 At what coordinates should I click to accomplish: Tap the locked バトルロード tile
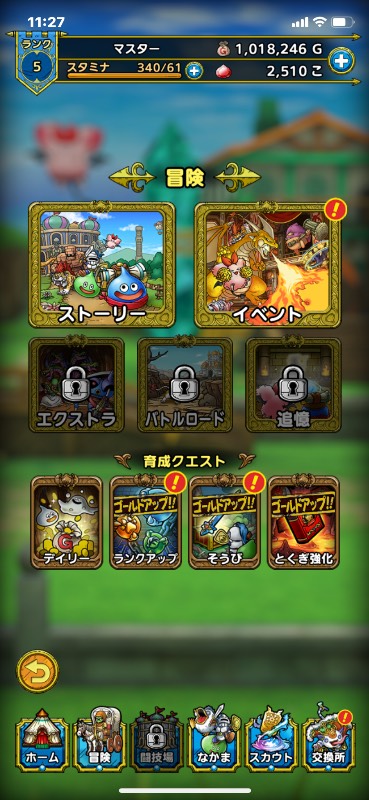point(185,385)
